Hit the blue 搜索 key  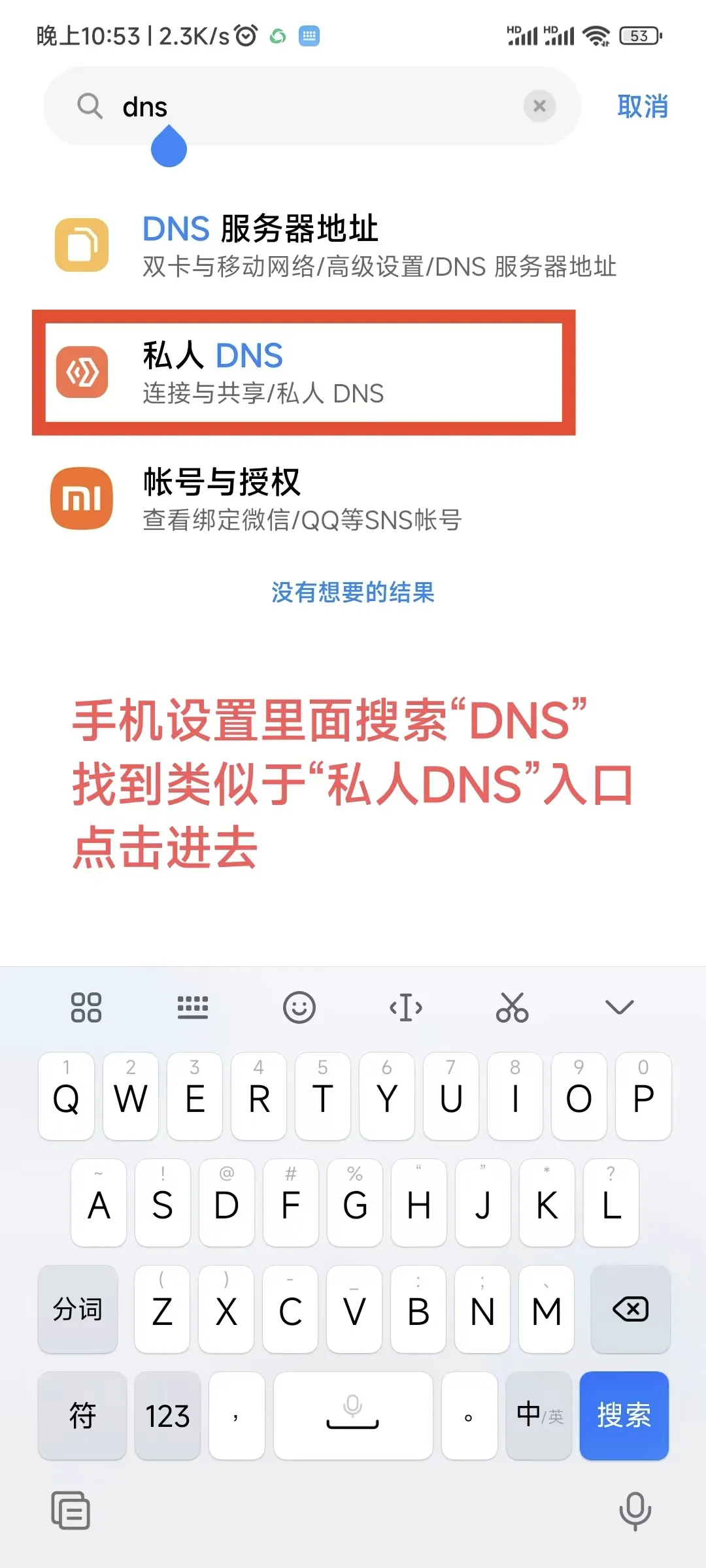(624, 1415)
